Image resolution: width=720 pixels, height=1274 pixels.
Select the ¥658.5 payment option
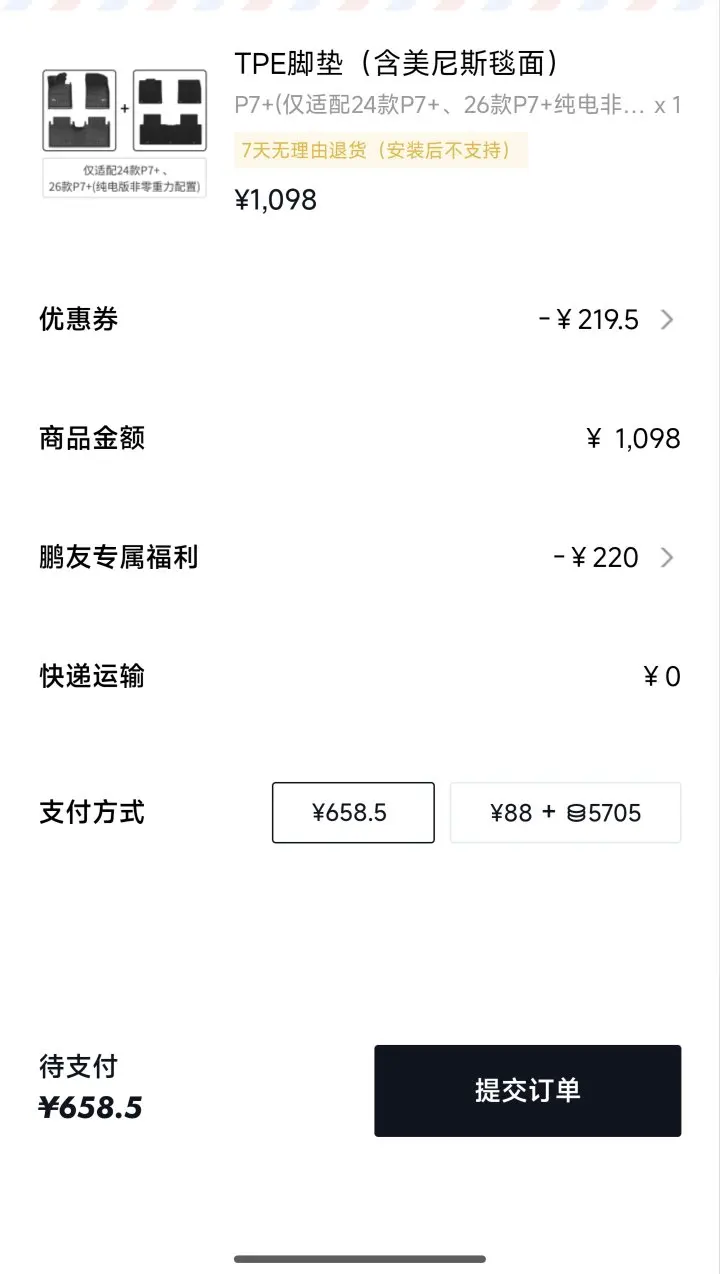pyautogui.click(x=353, y=813)
